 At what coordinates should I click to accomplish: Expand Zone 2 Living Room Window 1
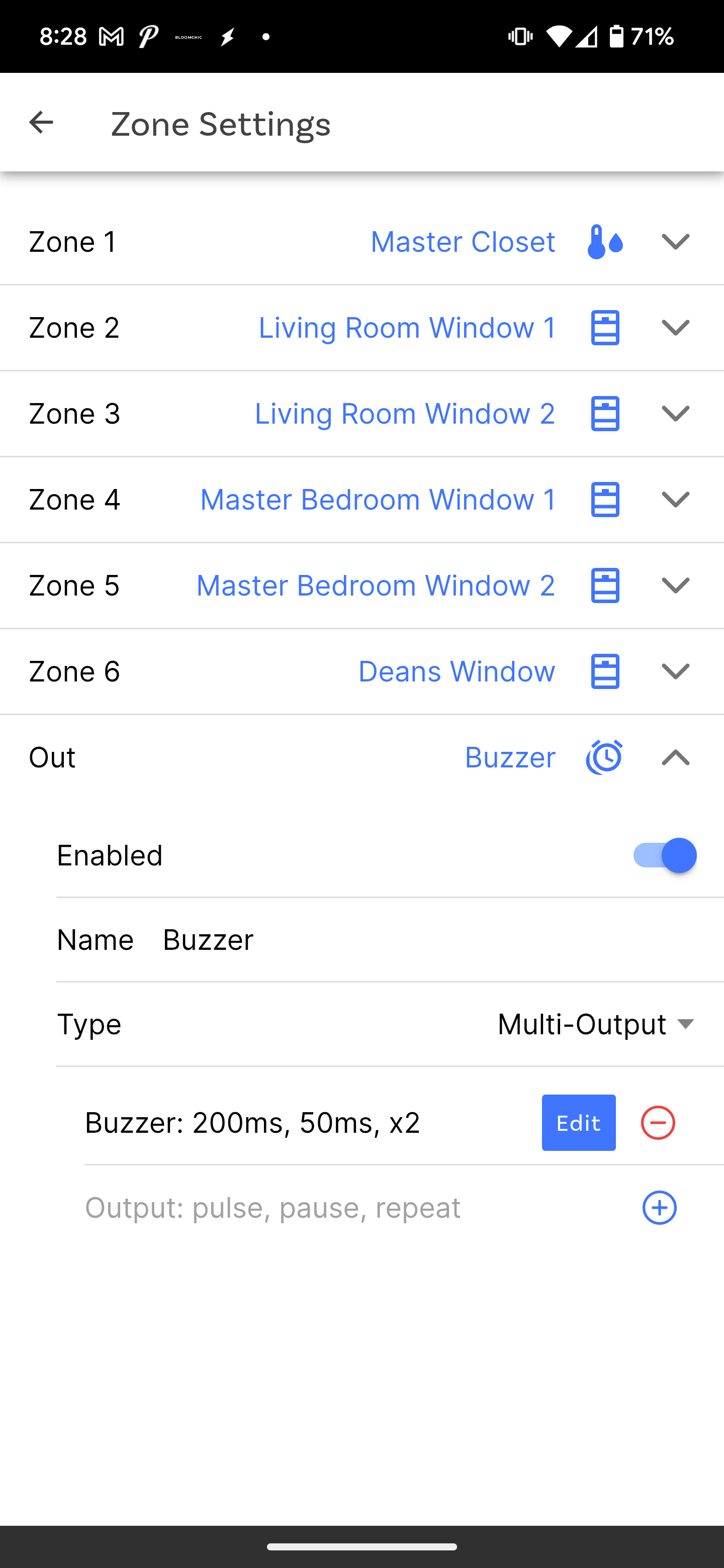click(x=675, y=328)
